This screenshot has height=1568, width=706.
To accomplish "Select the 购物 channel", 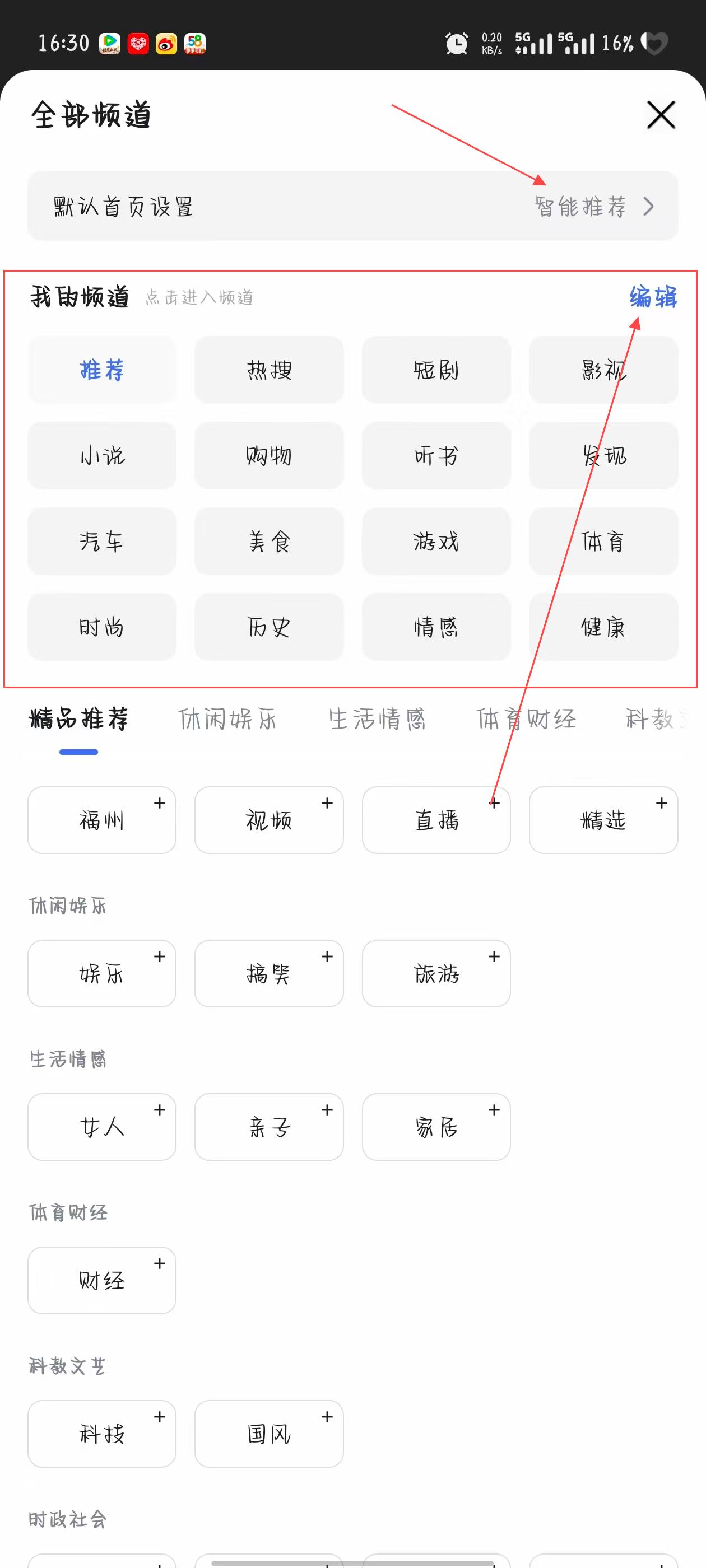I will [x=268, y=455].
